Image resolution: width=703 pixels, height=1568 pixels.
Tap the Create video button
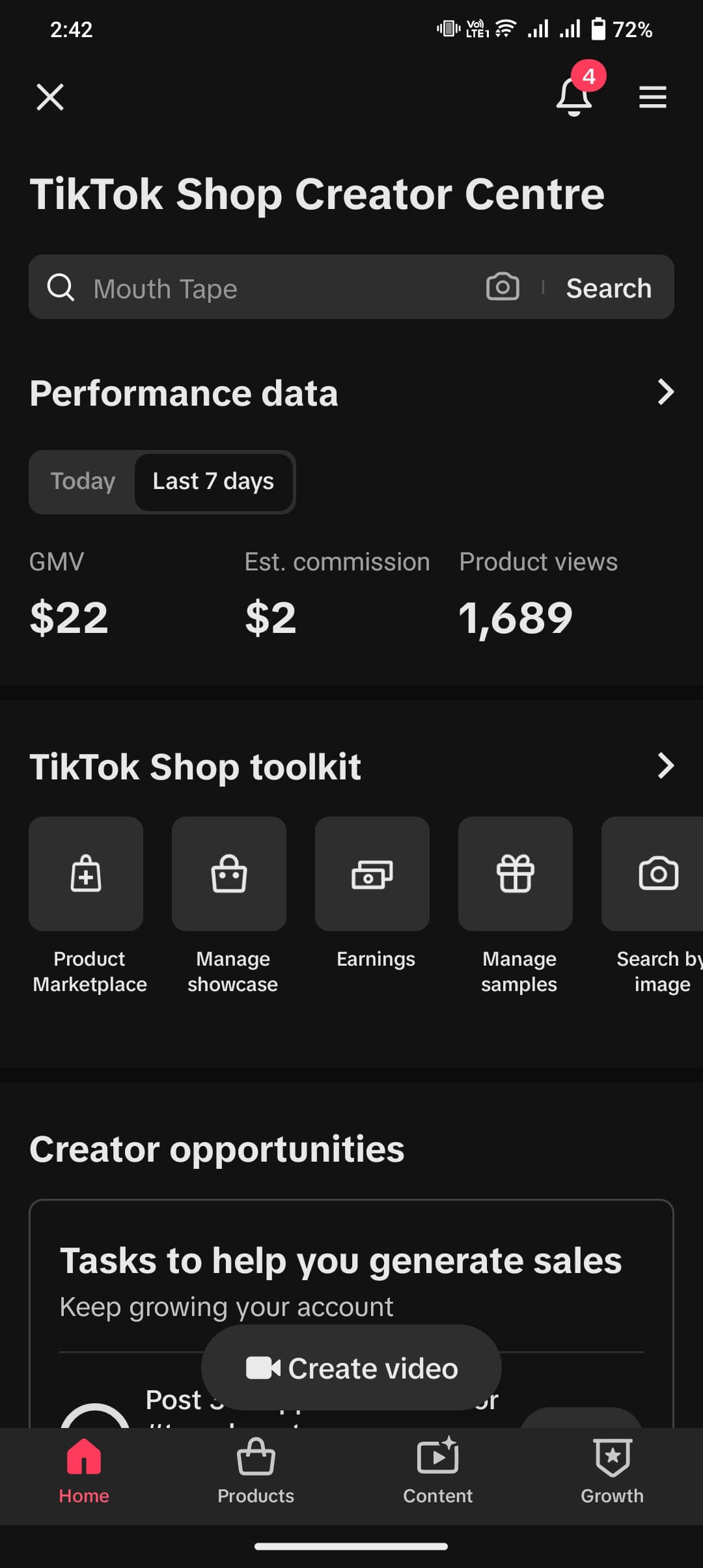[351, 1367]
